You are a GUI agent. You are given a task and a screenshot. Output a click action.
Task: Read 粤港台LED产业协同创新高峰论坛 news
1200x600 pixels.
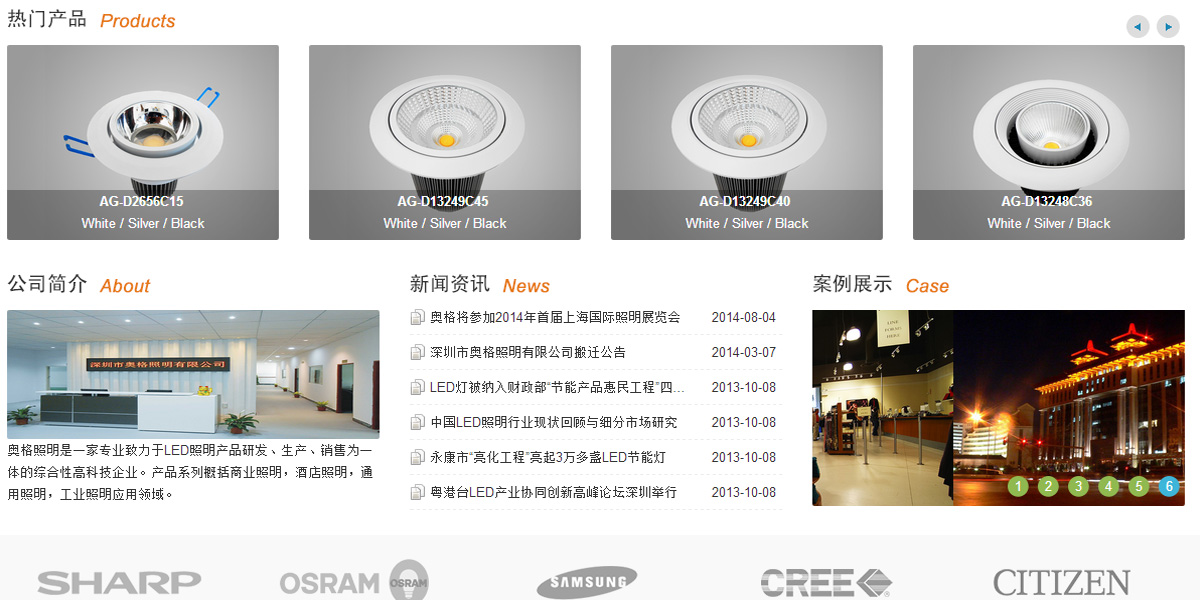(x=553, y=493)
